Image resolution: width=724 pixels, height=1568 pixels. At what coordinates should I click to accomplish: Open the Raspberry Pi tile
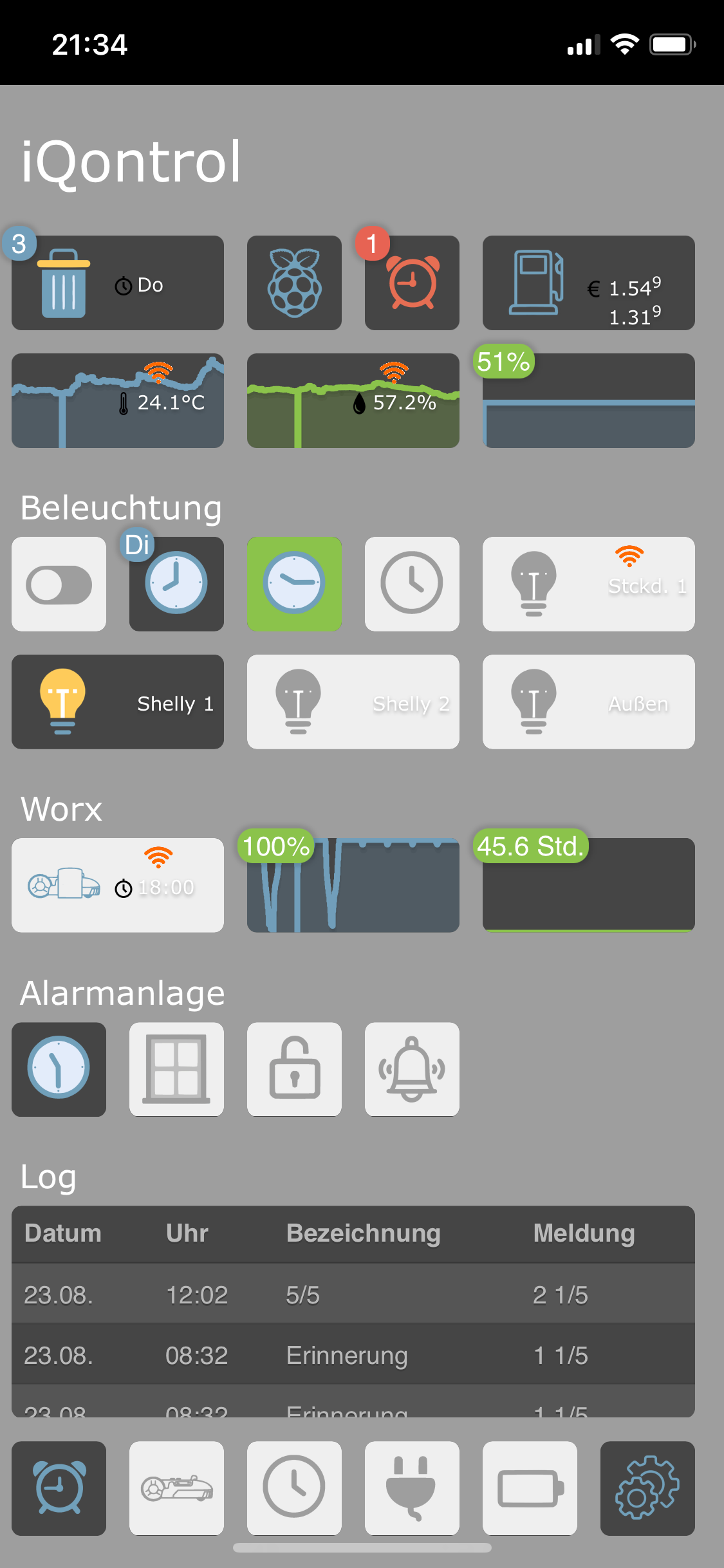coord(294,283)
